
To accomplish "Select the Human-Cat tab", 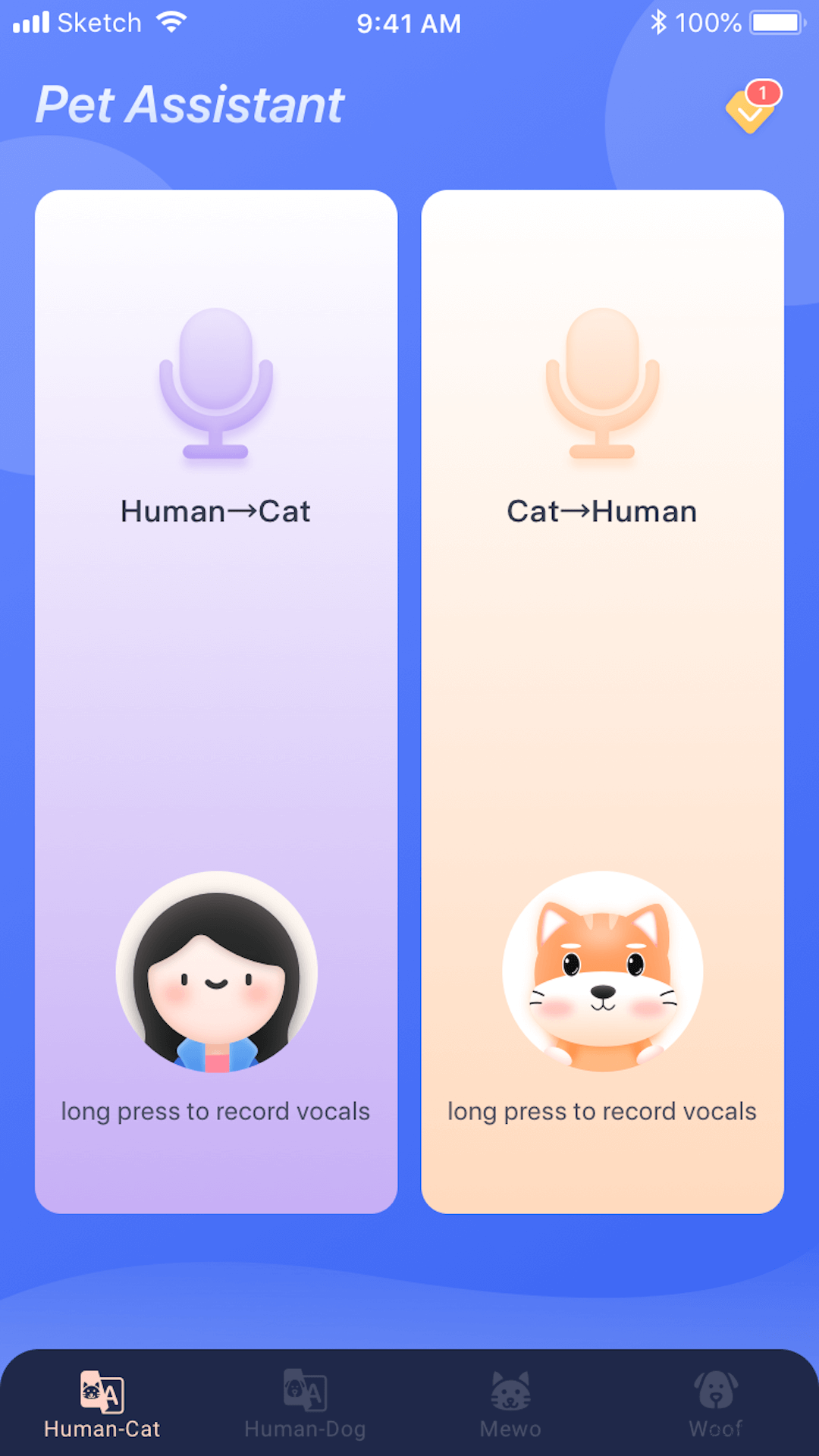I will [102, 1404].
